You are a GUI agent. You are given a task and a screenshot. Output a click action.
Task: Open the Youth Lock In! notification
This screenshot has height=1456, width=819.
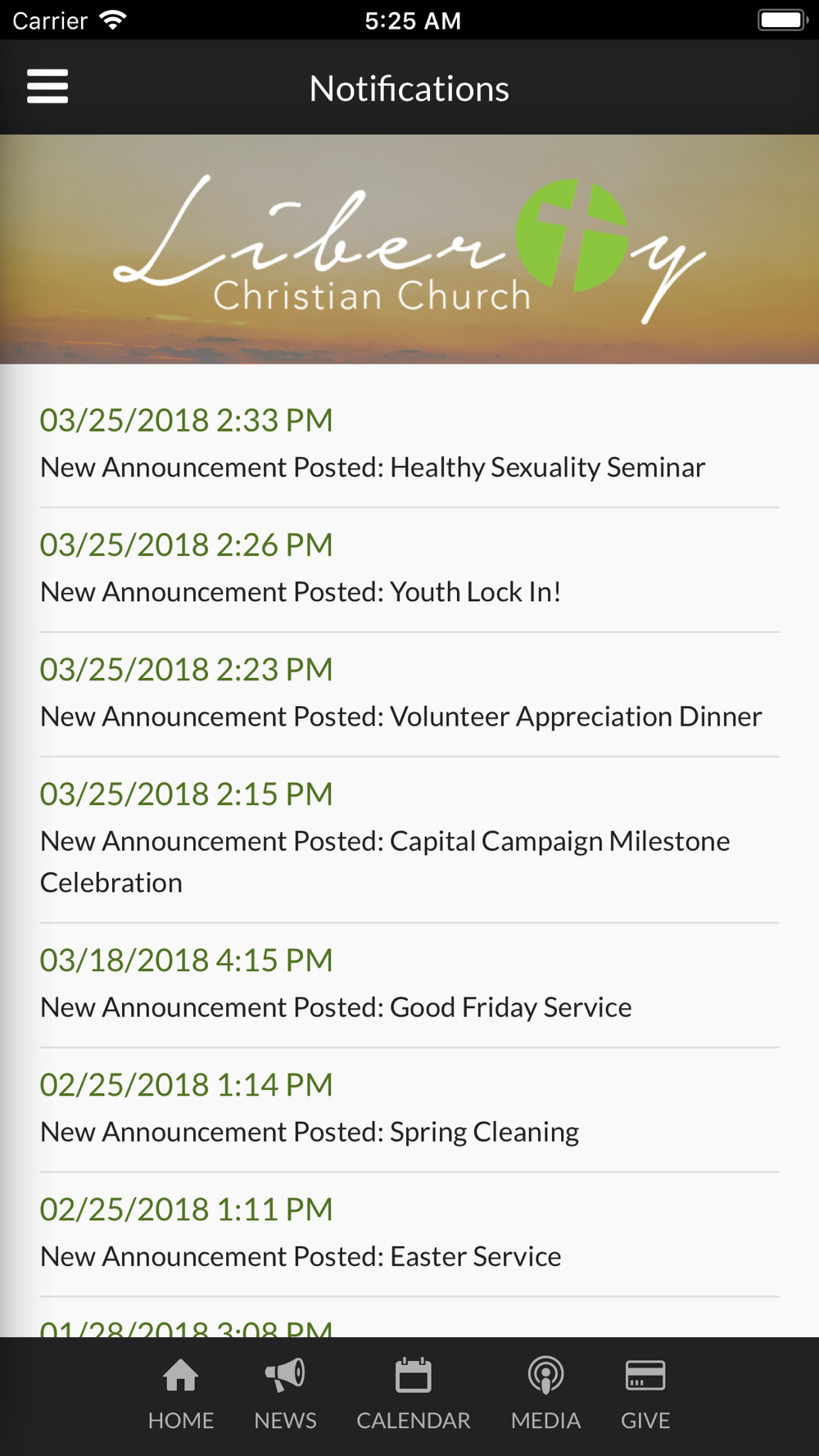[409, 570]
